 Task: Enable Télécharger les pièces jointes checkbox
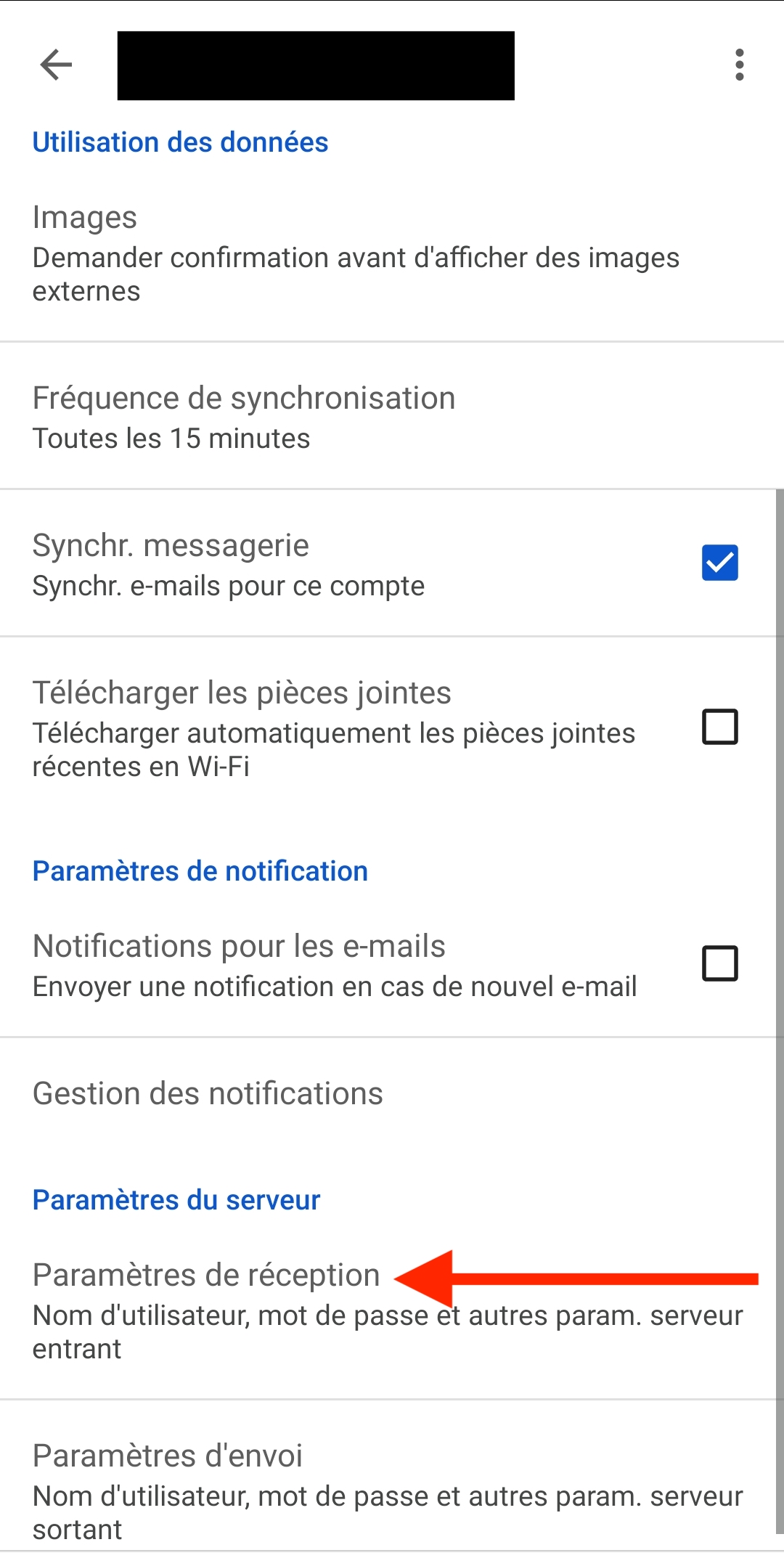719,727
